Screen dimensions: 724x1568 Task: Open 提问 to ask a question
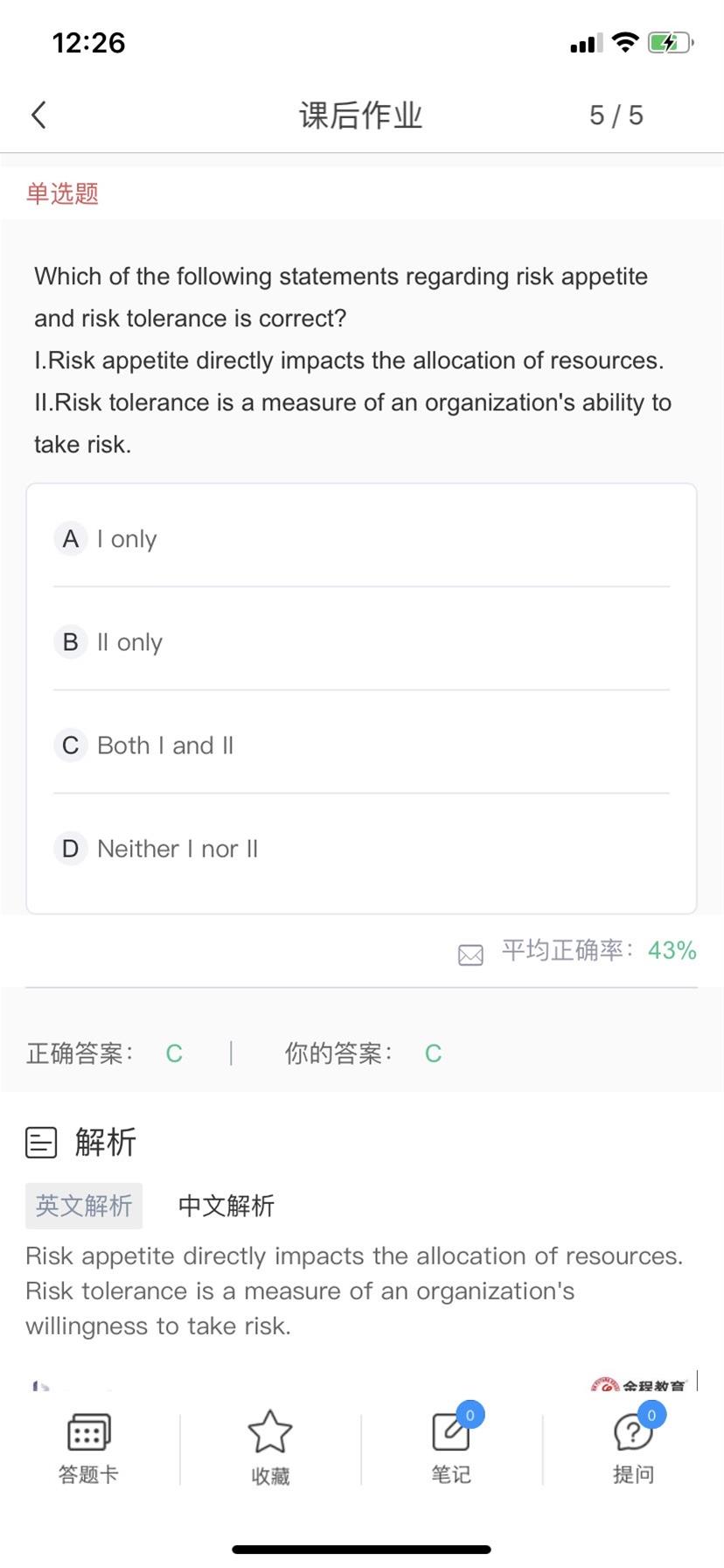634,1448
